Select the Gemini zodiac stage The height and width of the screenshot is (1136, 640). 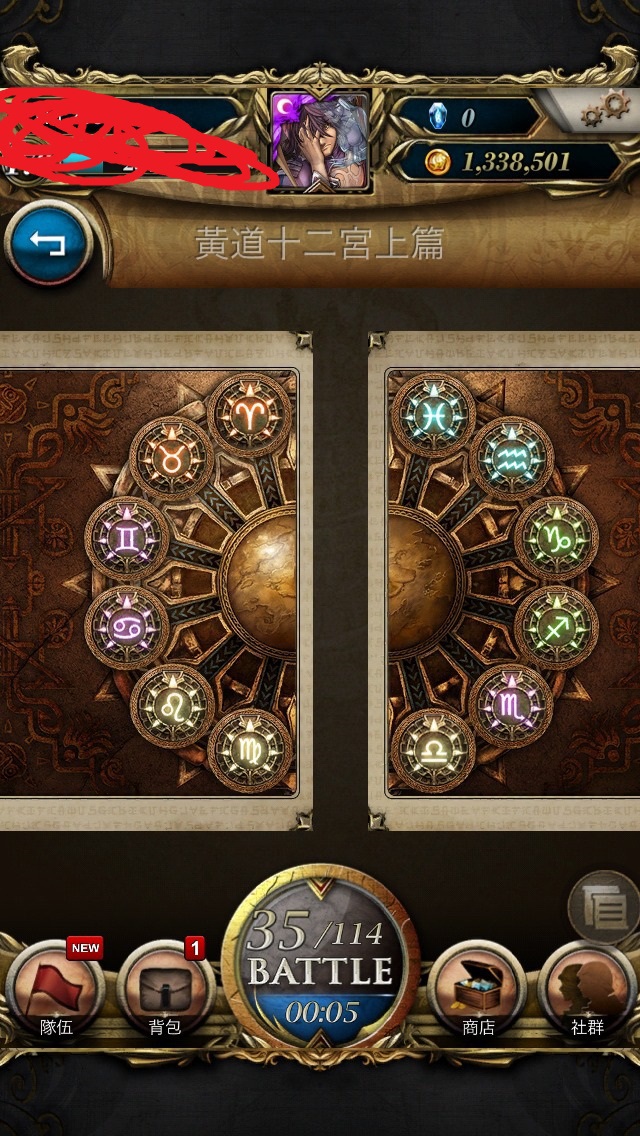coord(127,540)
